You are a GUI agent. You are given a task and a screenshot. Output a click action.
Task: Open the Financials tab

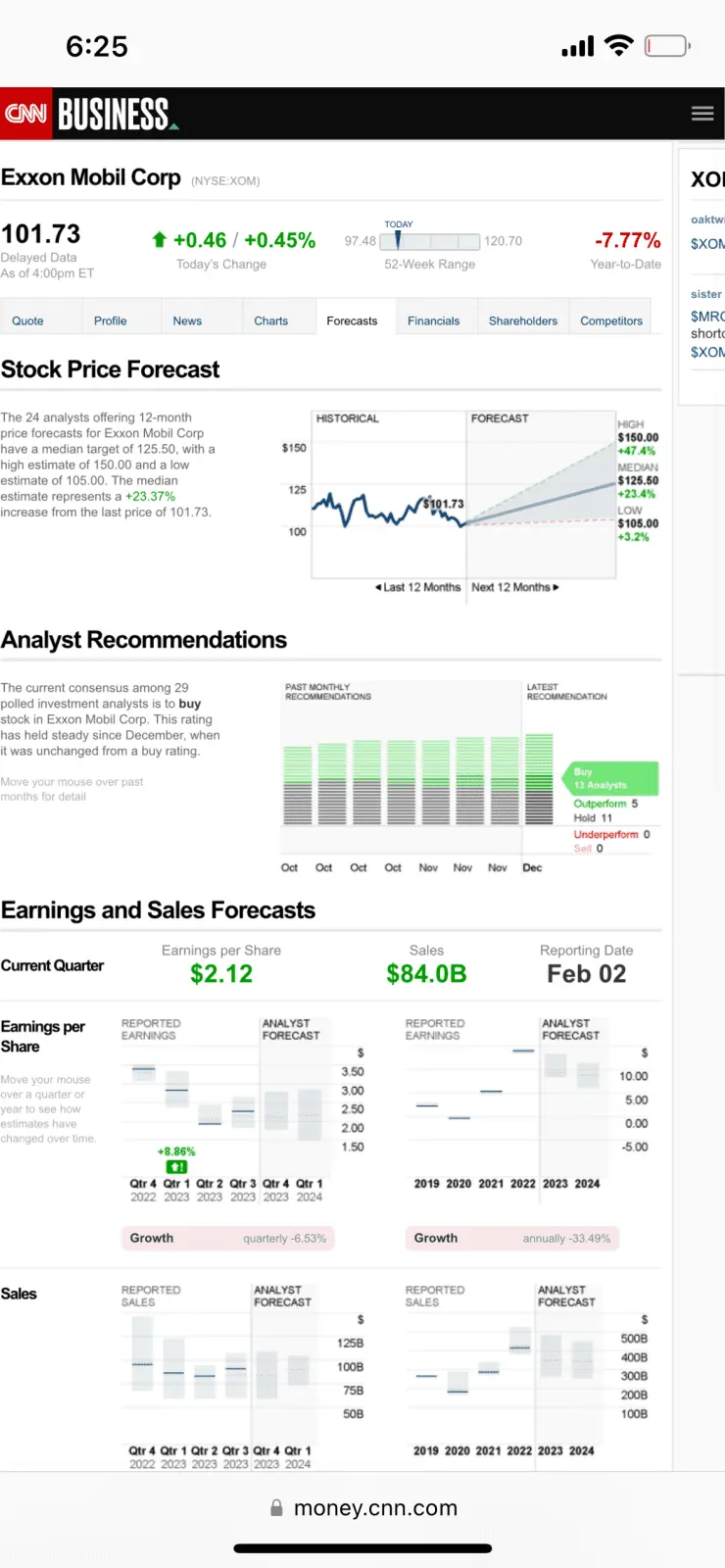click(x=433, y=320)
